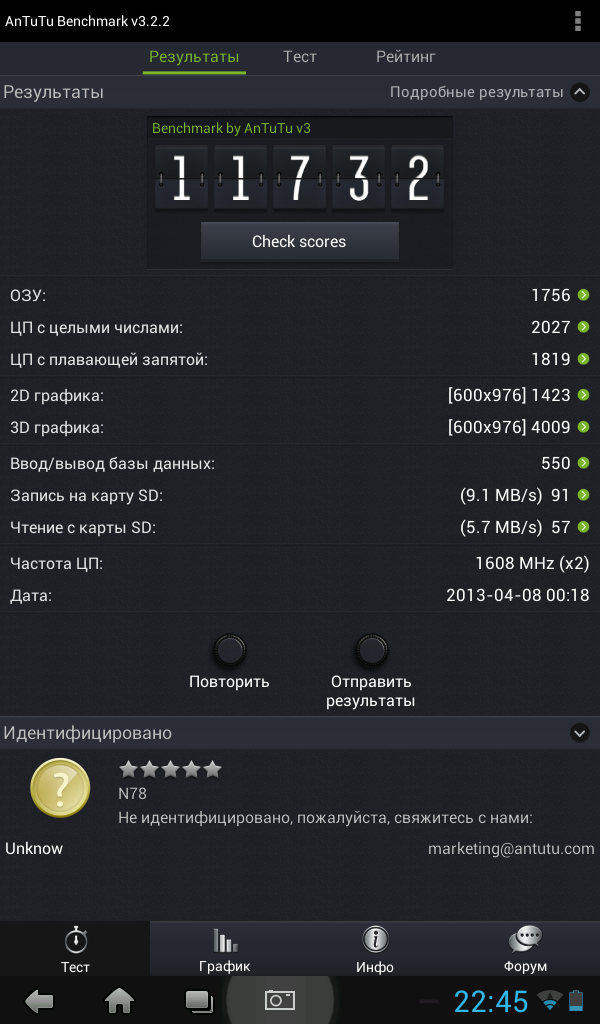Collapse Подробные результаты section

579,92
